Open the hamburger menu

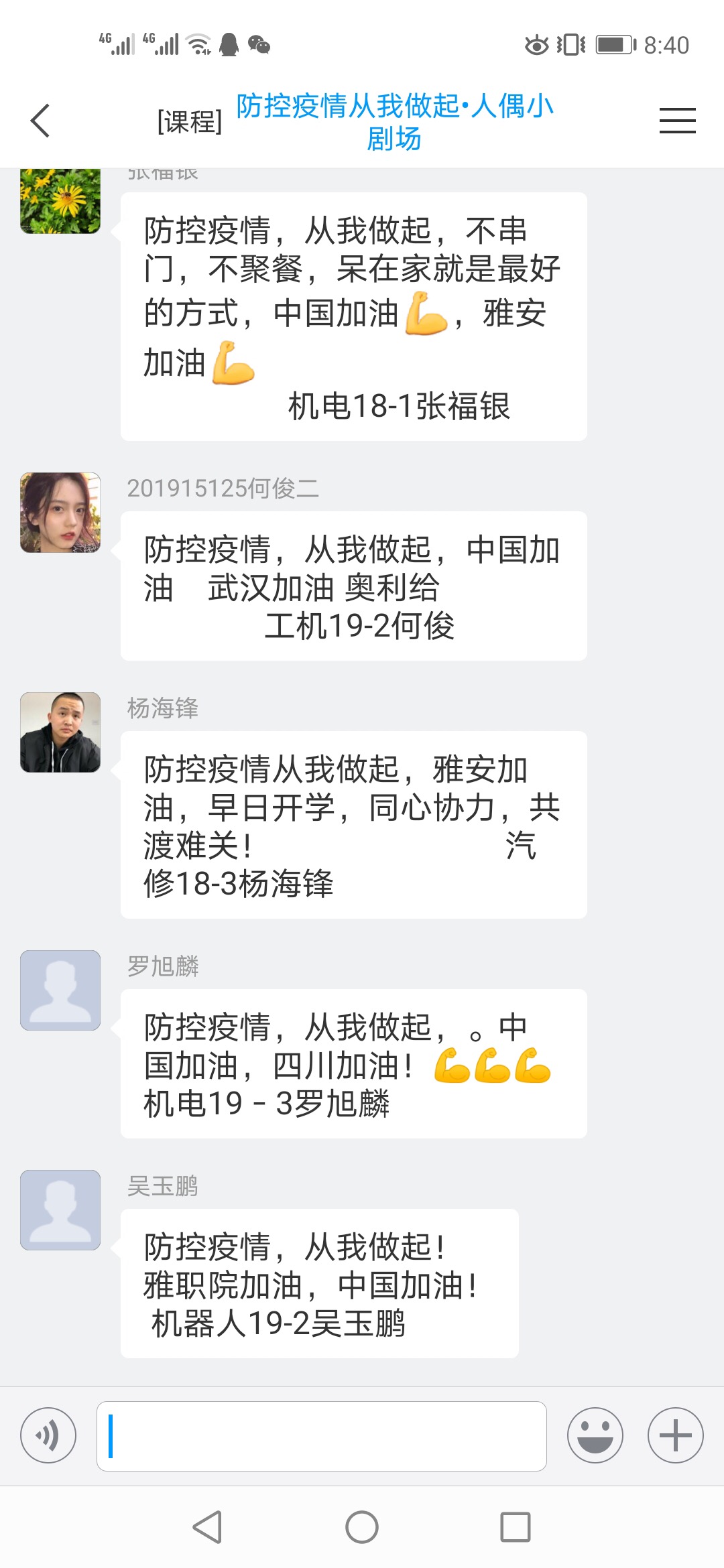point(677,121)
